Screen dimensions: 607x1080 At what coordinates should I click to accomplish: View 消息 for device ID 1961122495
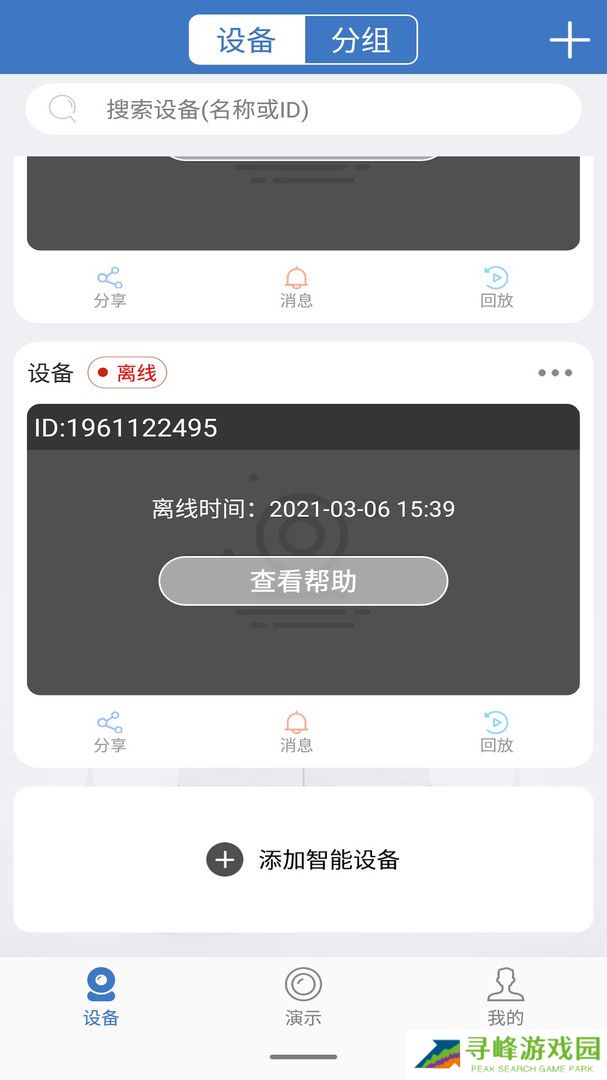pyautogui.click(x=296, y=732)
